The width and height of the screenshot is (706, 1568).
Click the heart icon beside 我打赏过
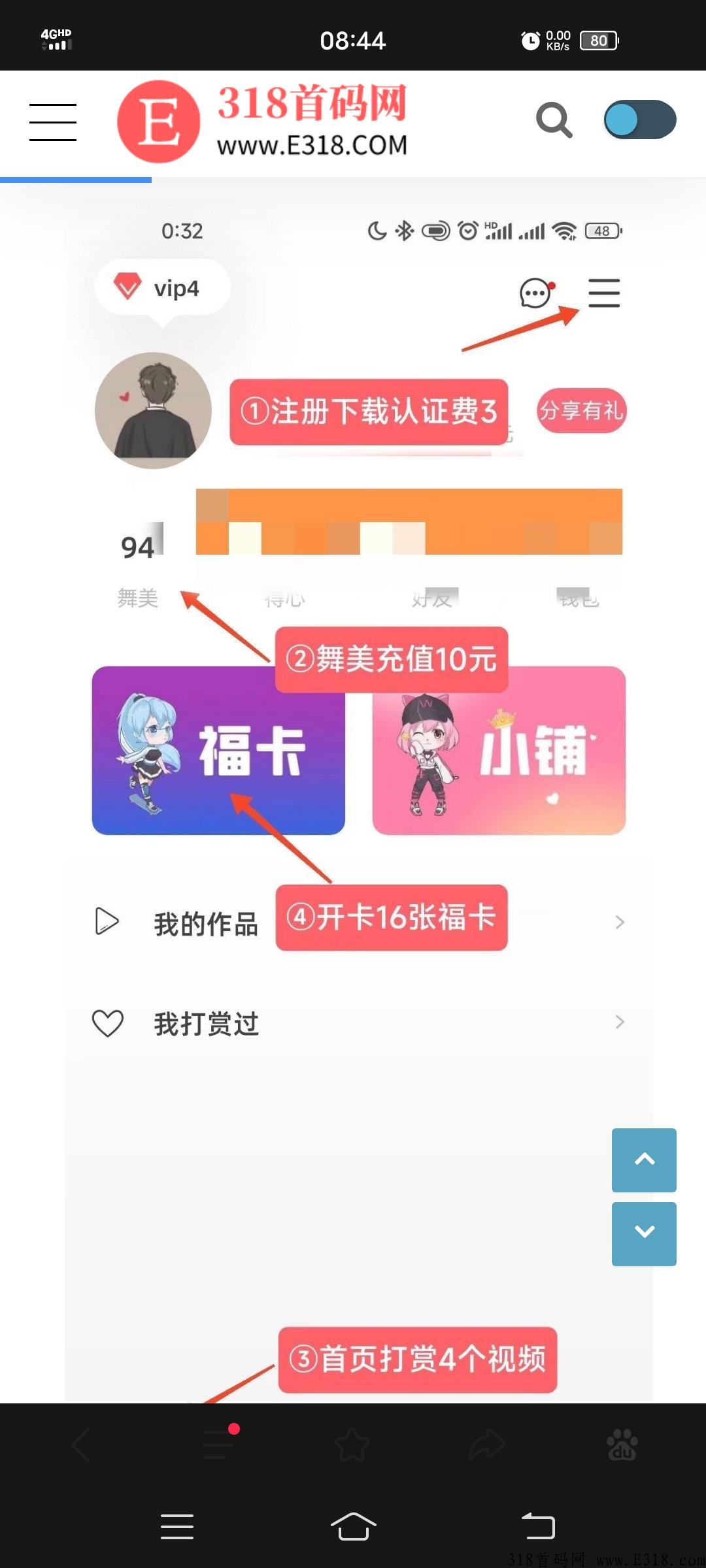[108, 1024]
